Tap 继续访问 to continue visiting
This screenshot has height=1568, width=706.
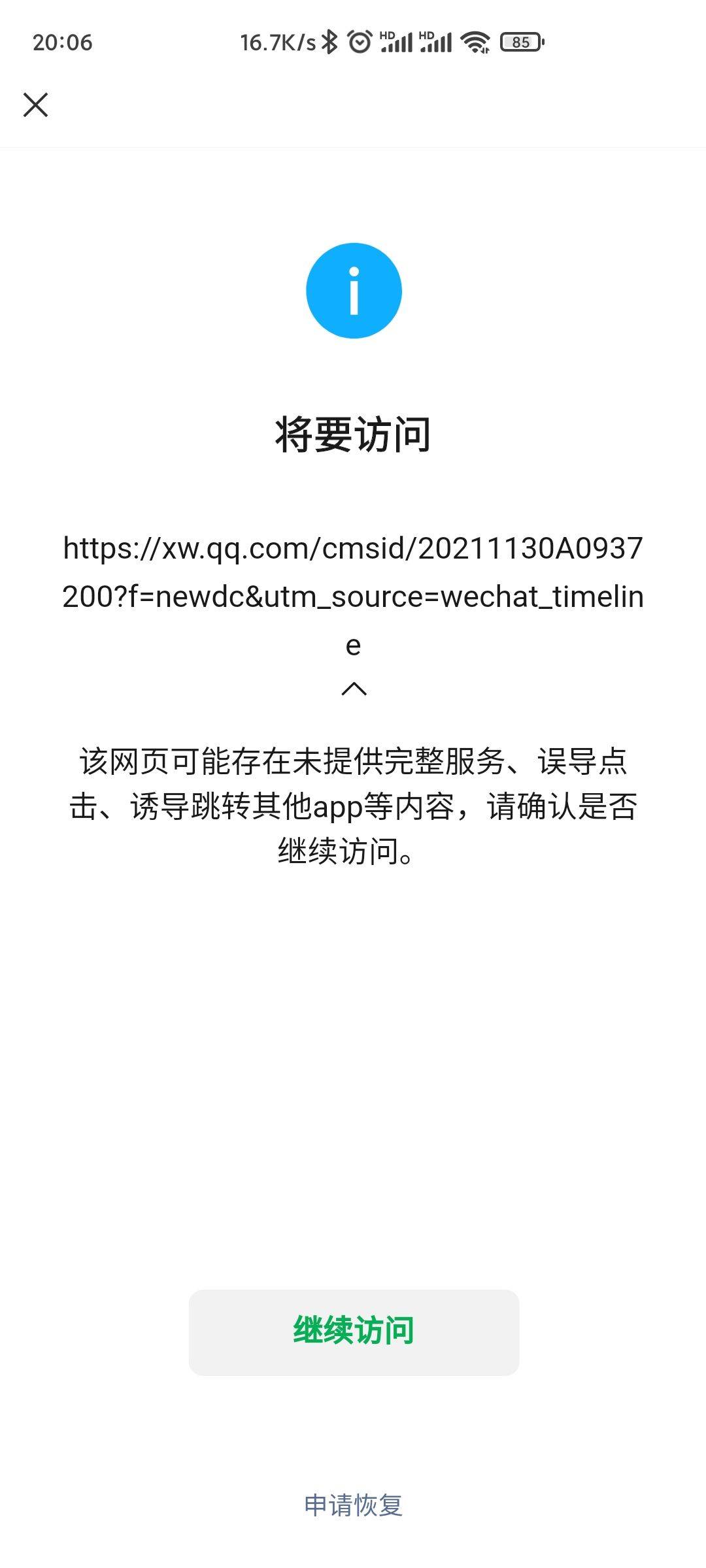pyautogui.click(x=354, y=1331)
